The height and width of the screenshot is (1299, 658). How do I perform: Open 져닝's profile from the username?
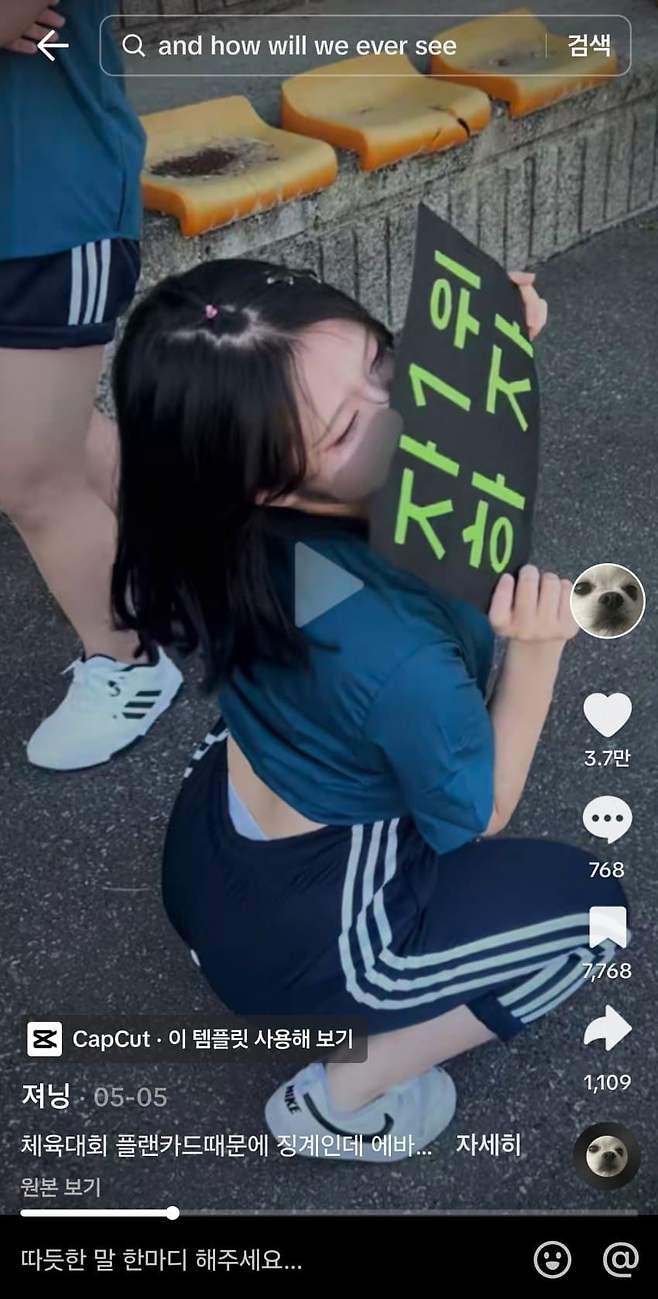tap(46, 1096)
